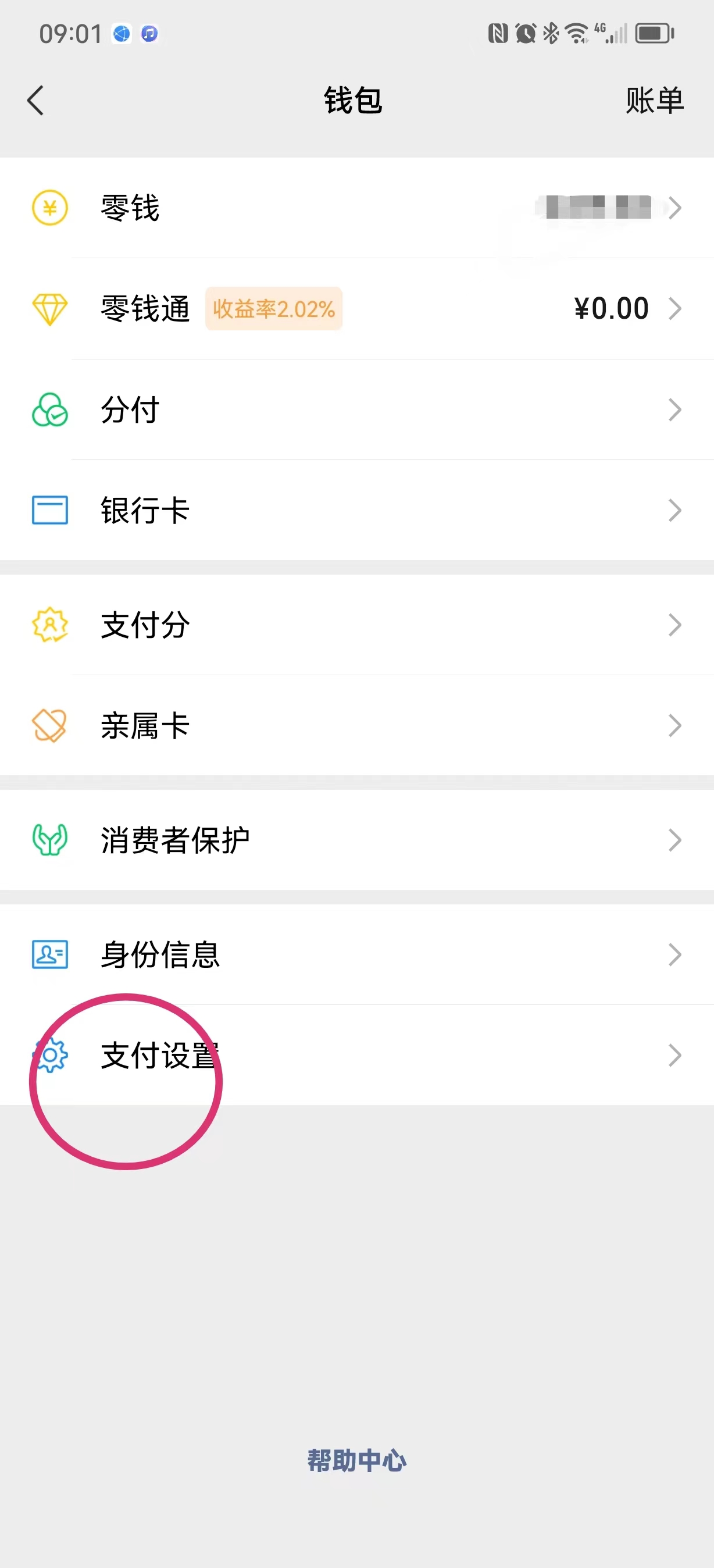Viewport: 714px width, 1568px height.
Task: Click the 身份信息 ID card icon
Action: pyautogui.click(x=49, y=954)
